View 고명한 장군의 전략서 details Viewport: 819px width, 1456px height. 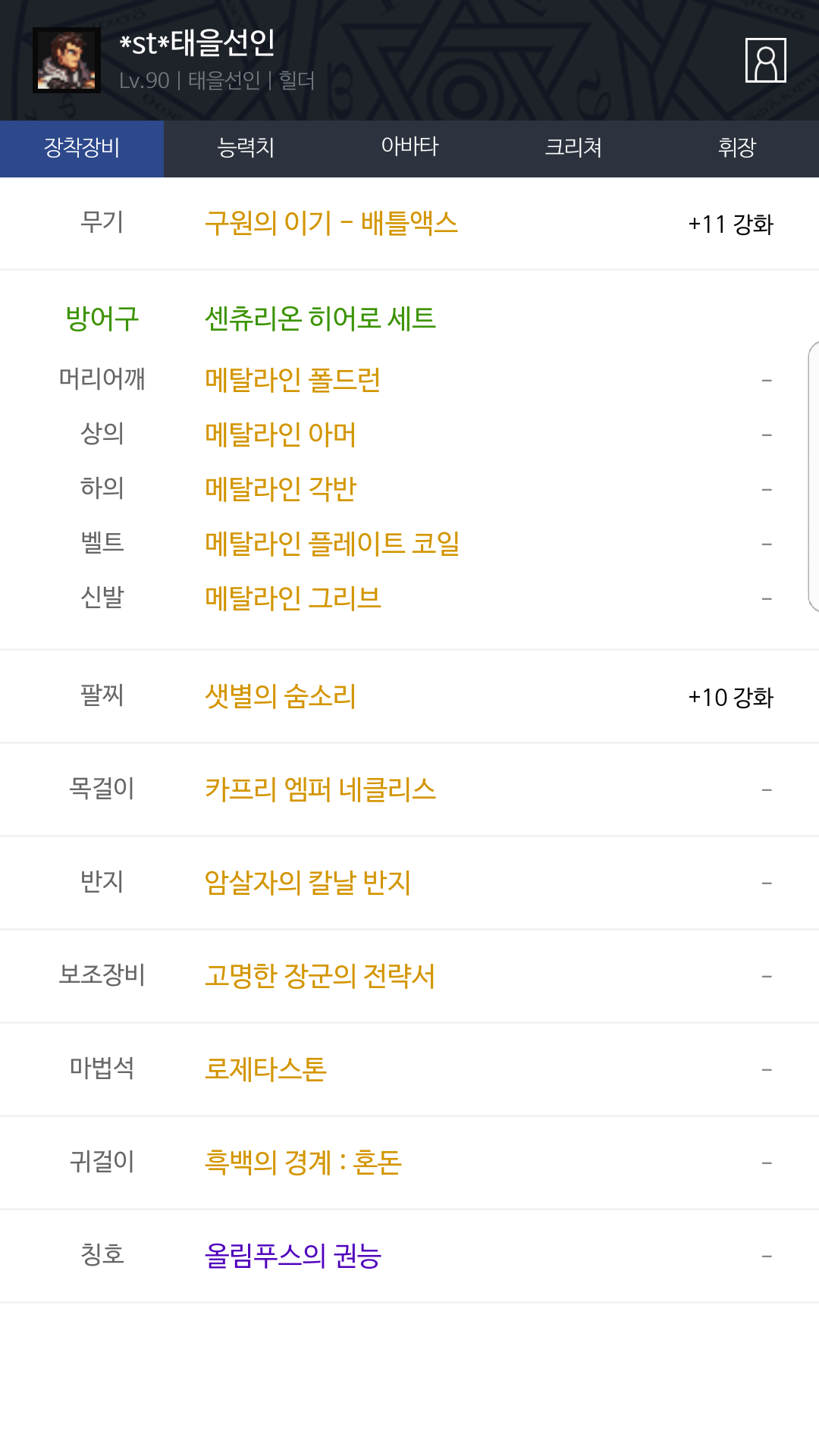[320, 975]
